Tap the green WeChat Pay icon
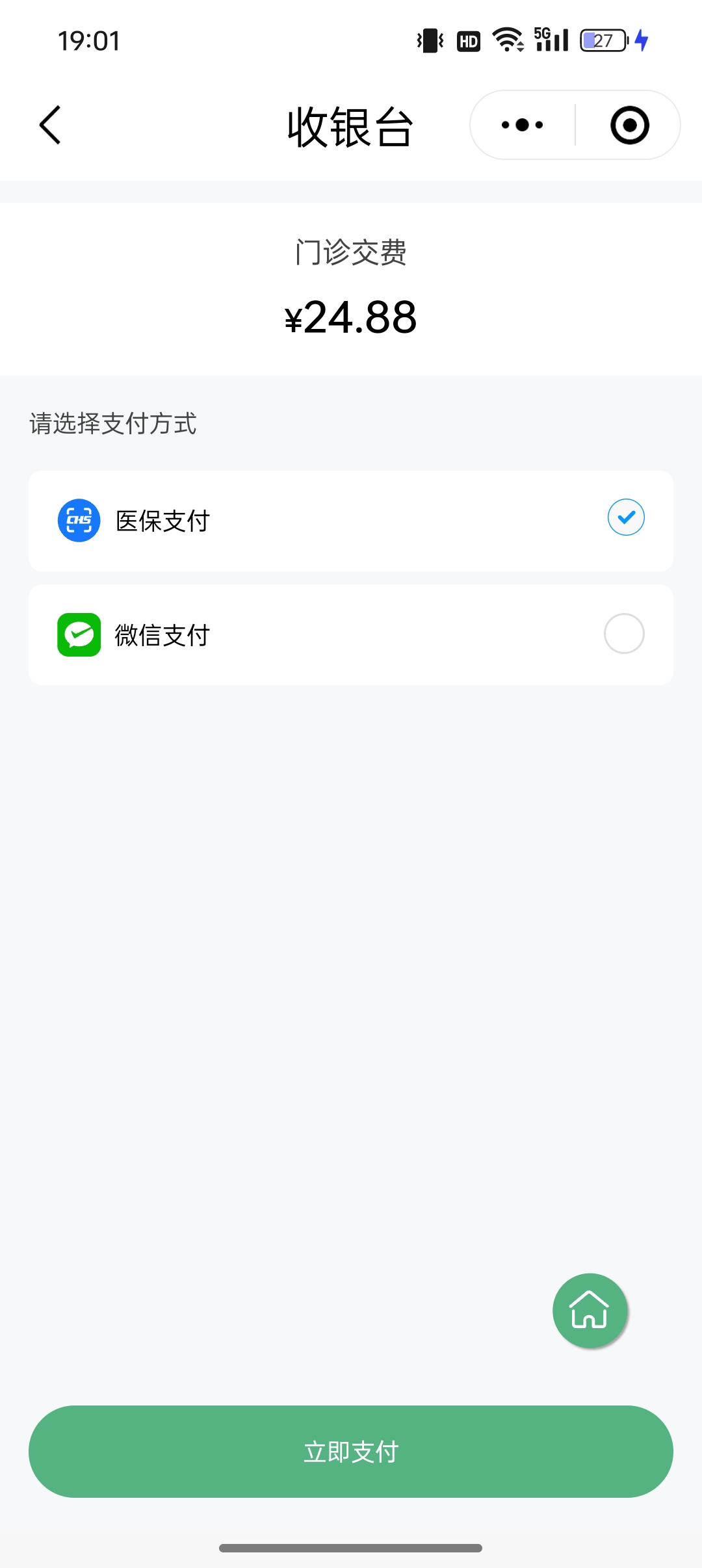This screenshot has width=702, height=1568. coord(78,634)
